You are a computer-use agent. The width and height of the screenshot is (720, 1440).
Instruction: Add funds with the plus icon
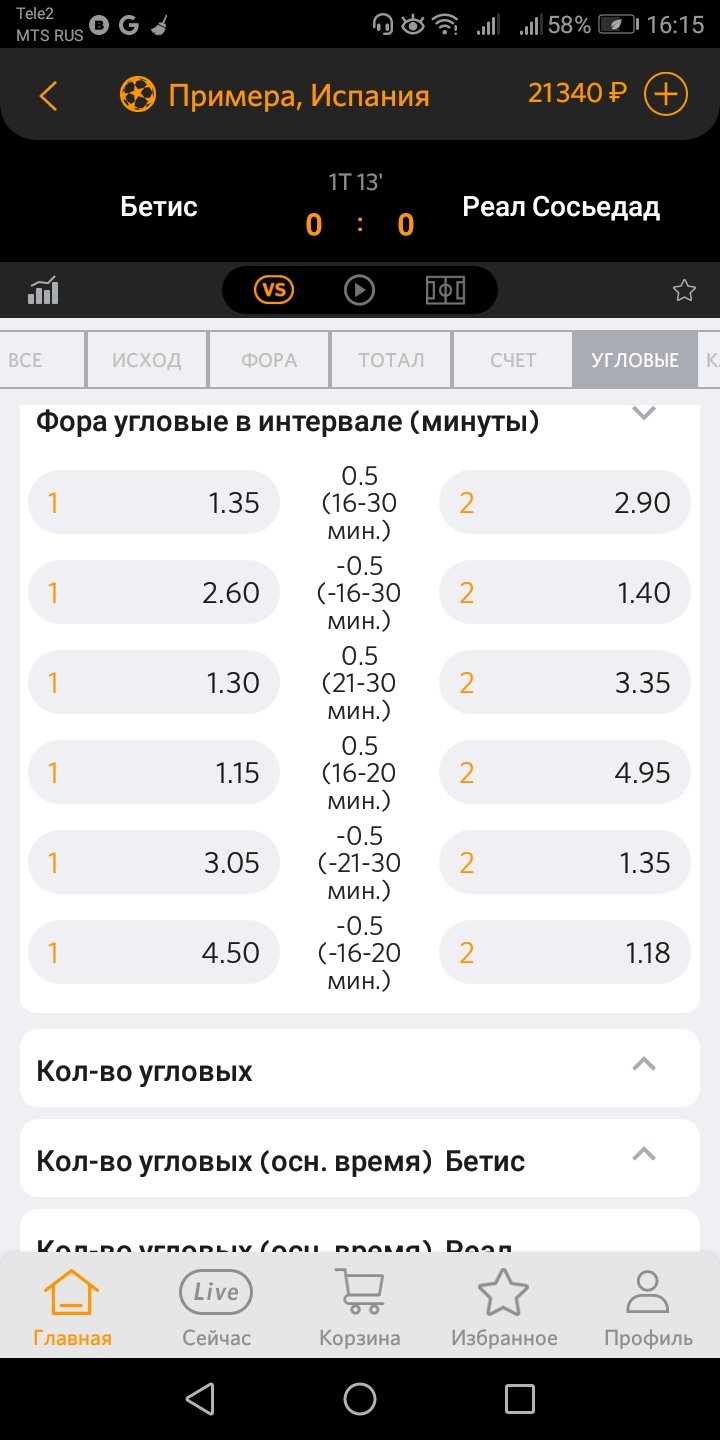point(665,95)
